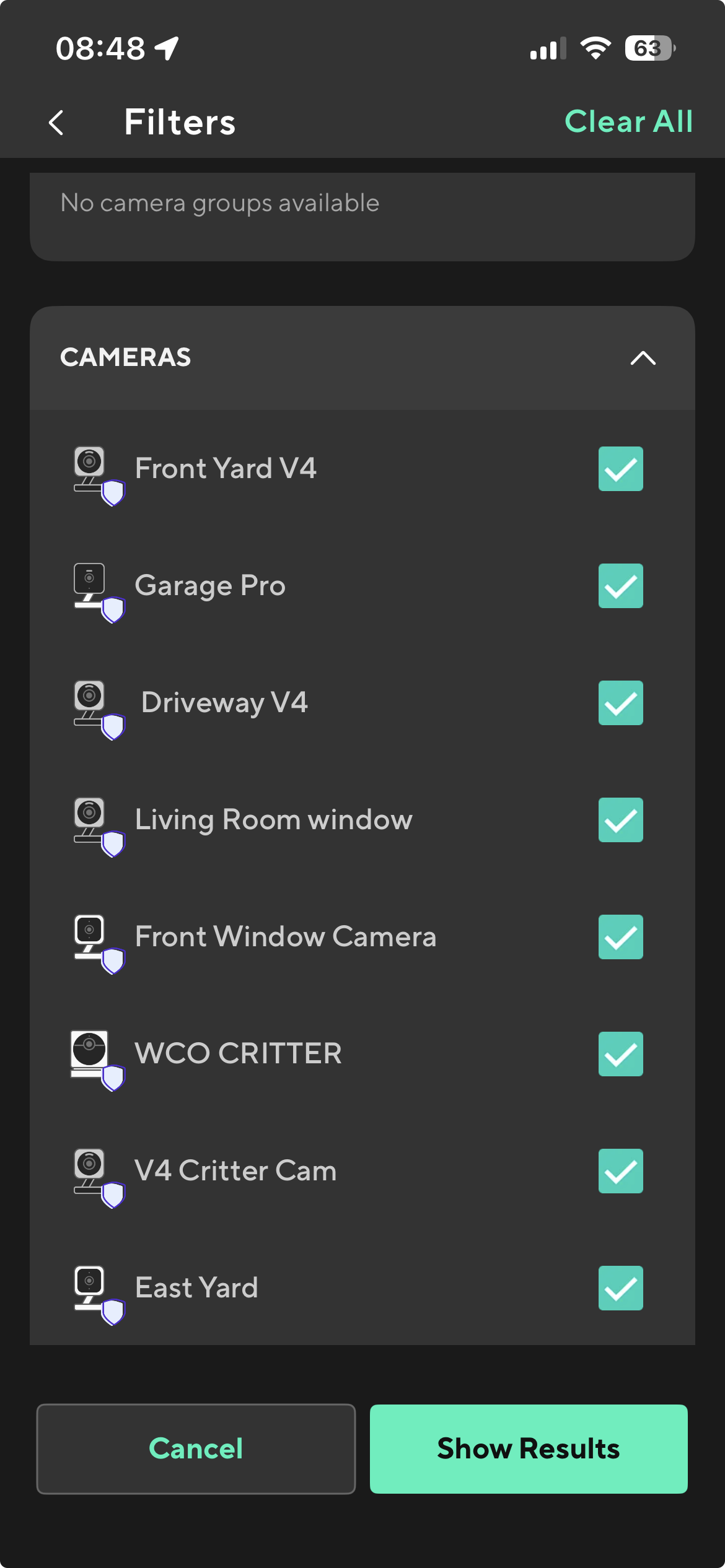The width and height of the screenshot is (725, 1568).
Task: Go back from the Filters screen
Action: tap(56, 123)
